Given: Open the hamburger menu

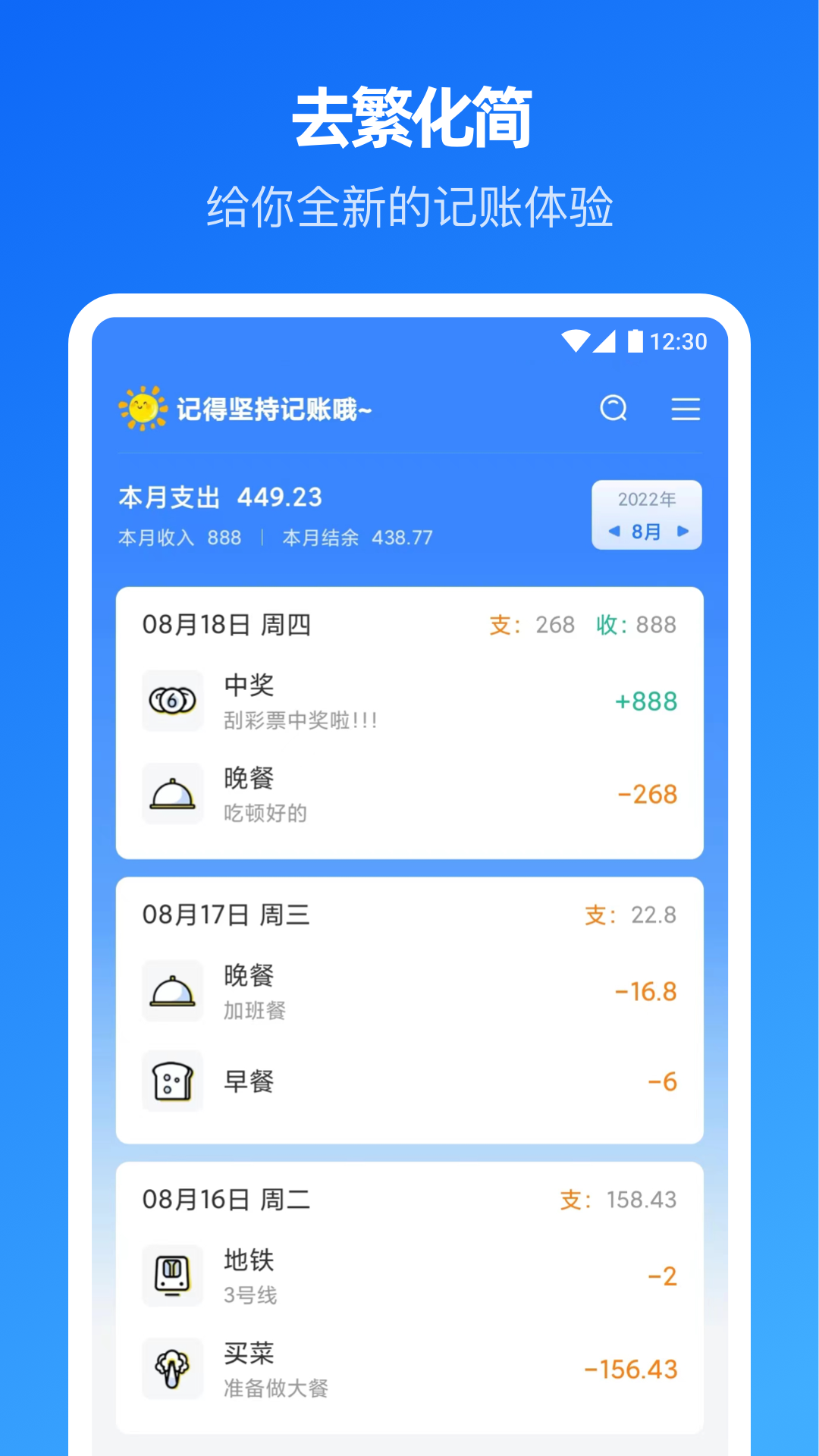Looking at the screenshot, I should tap(685, 409).
